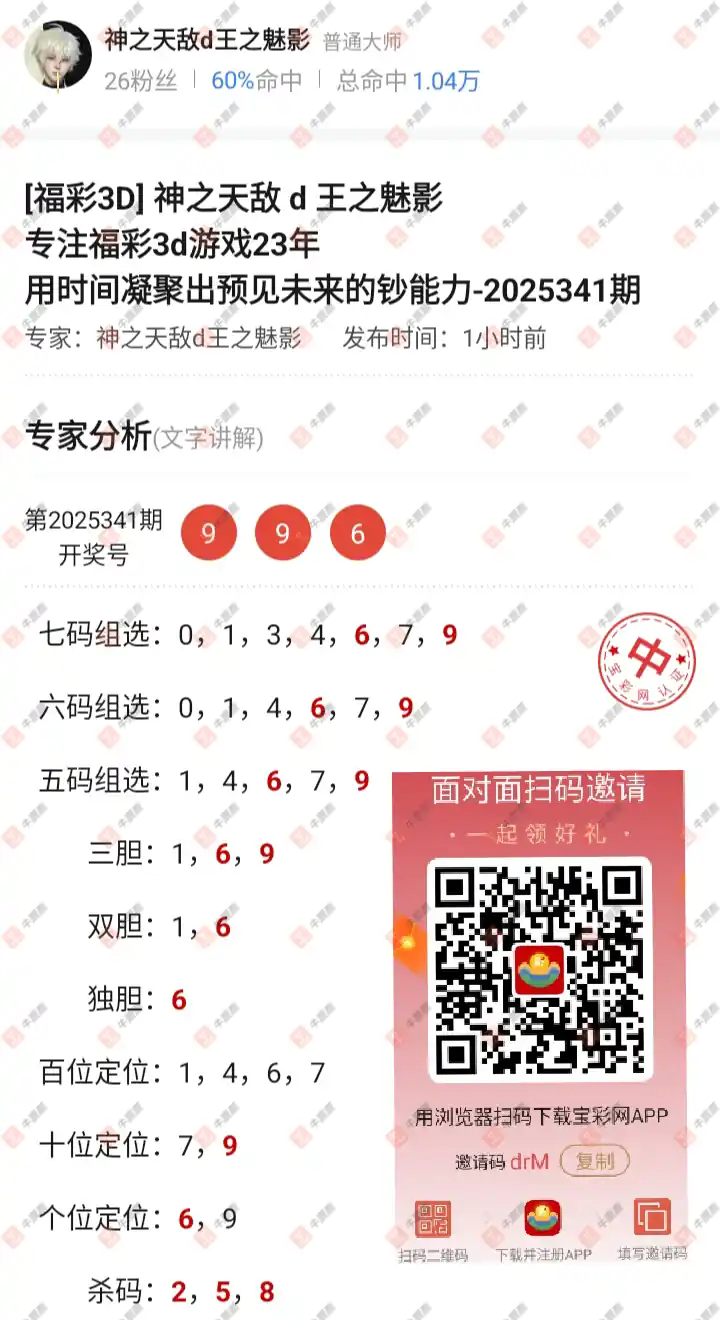Image resolution: width=720 pixels, height=1320 pixels.
Task: Tap the red ball showing 6
Action: click(x=357, y=533)
